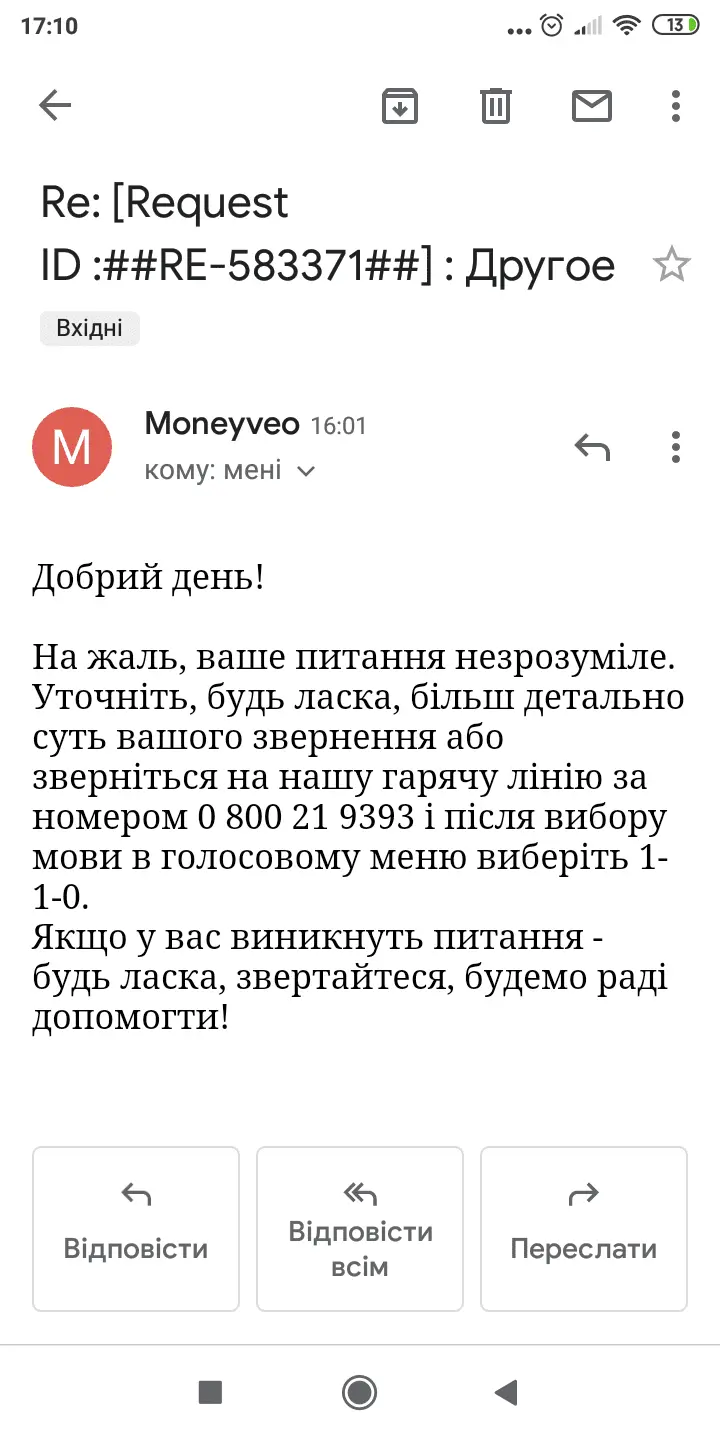
Task: Go back to the inbox list
Action: [55, 105]
